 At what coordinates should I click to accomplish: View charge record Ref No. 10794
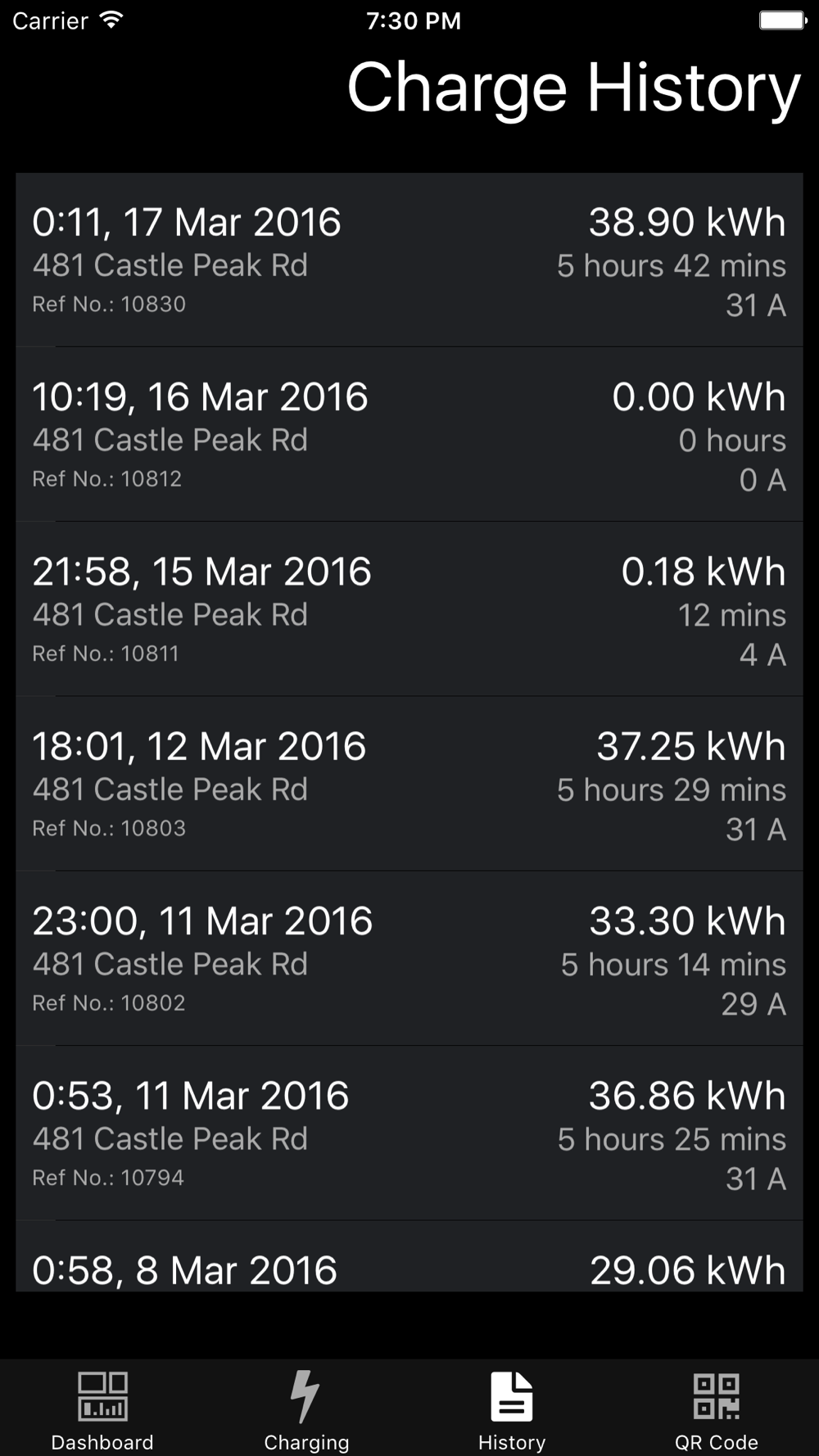pos(409,1133)
